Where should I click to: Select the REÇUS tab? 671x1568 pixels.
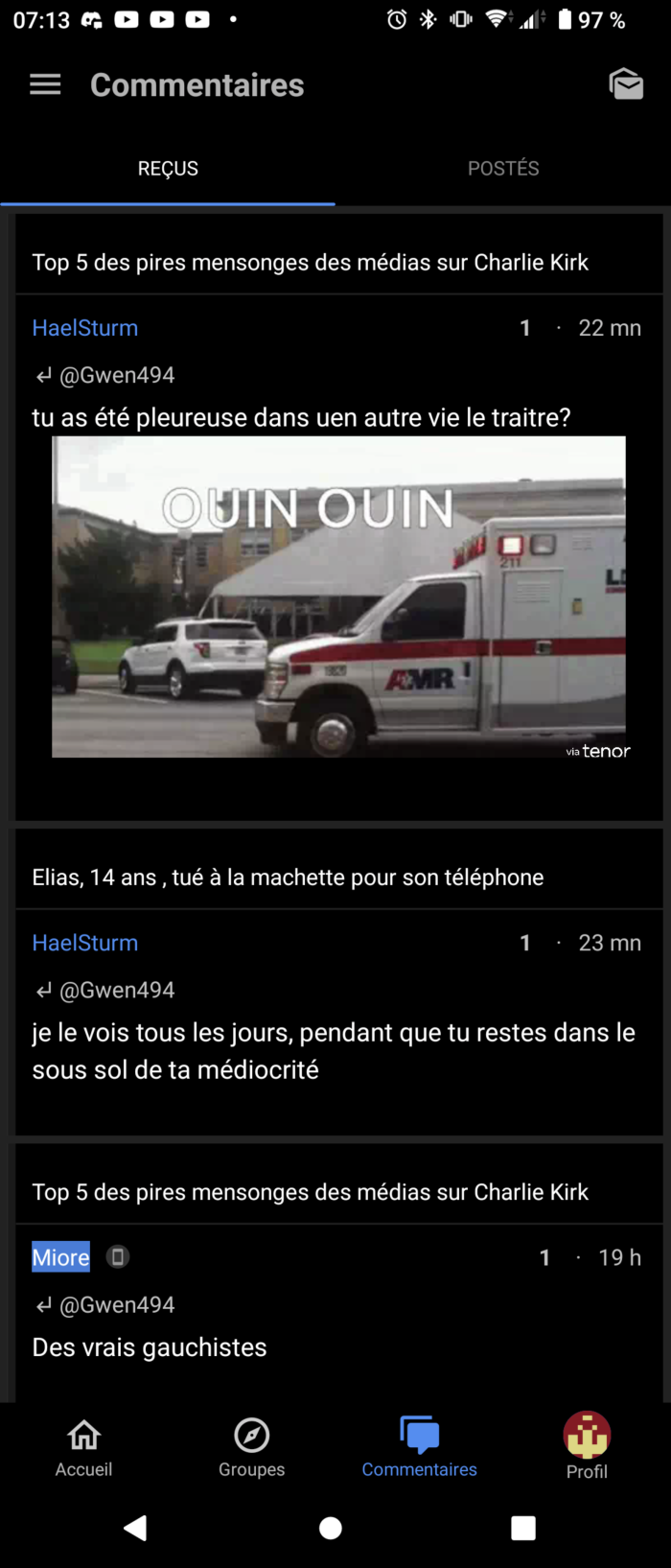click(x=168, y=169)
